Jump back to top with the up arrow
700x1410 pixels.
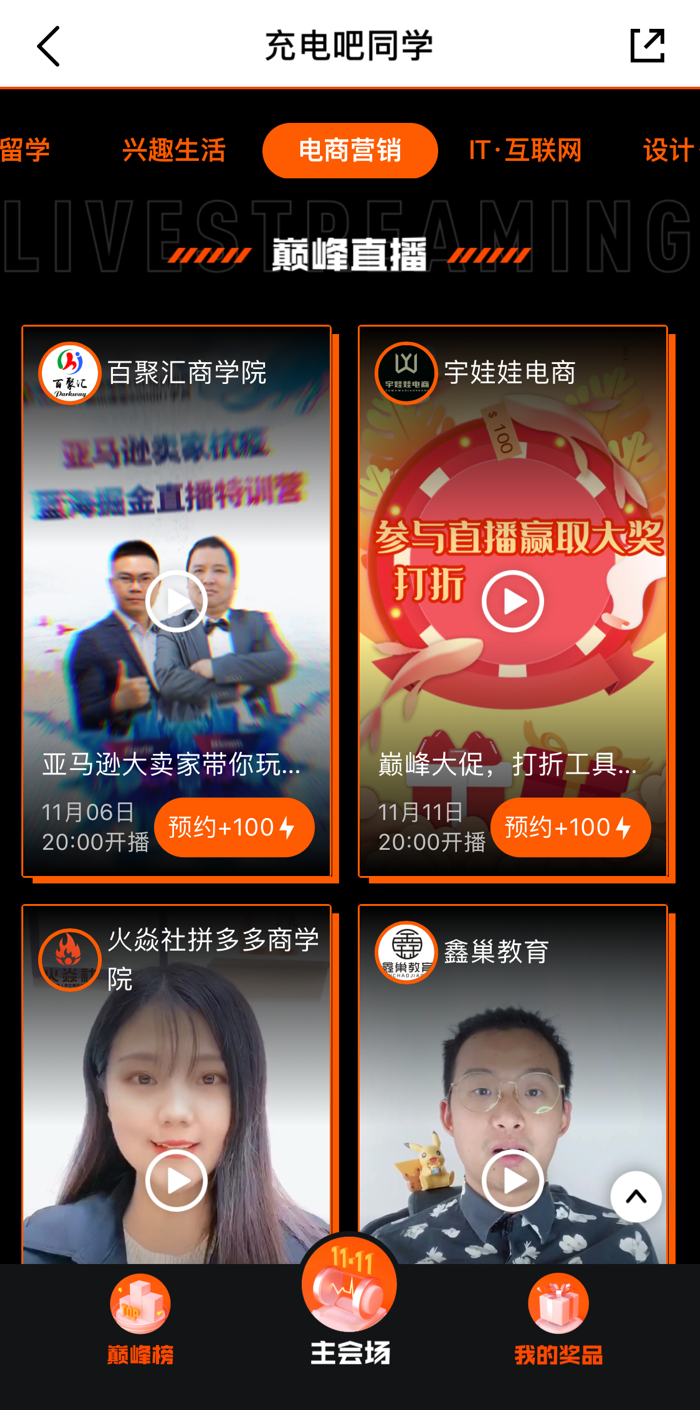point(636,1196)
